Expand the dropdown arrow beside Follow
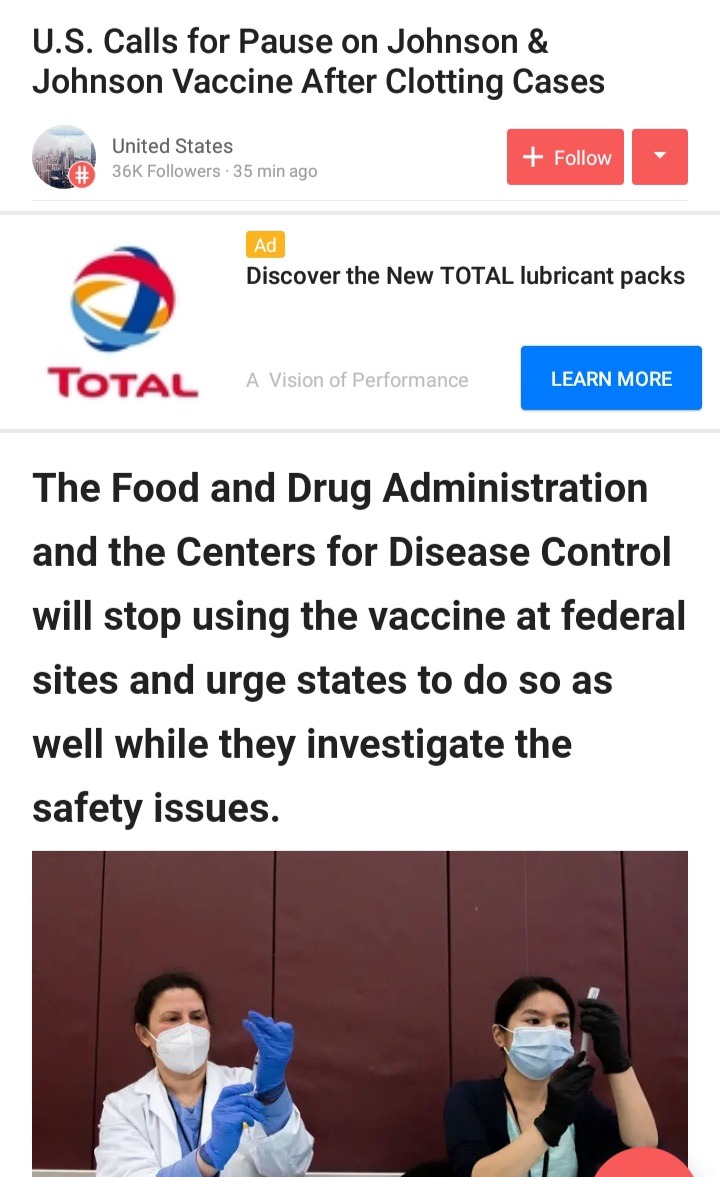This screenshot has width=720, height=1177. point(659,157)
